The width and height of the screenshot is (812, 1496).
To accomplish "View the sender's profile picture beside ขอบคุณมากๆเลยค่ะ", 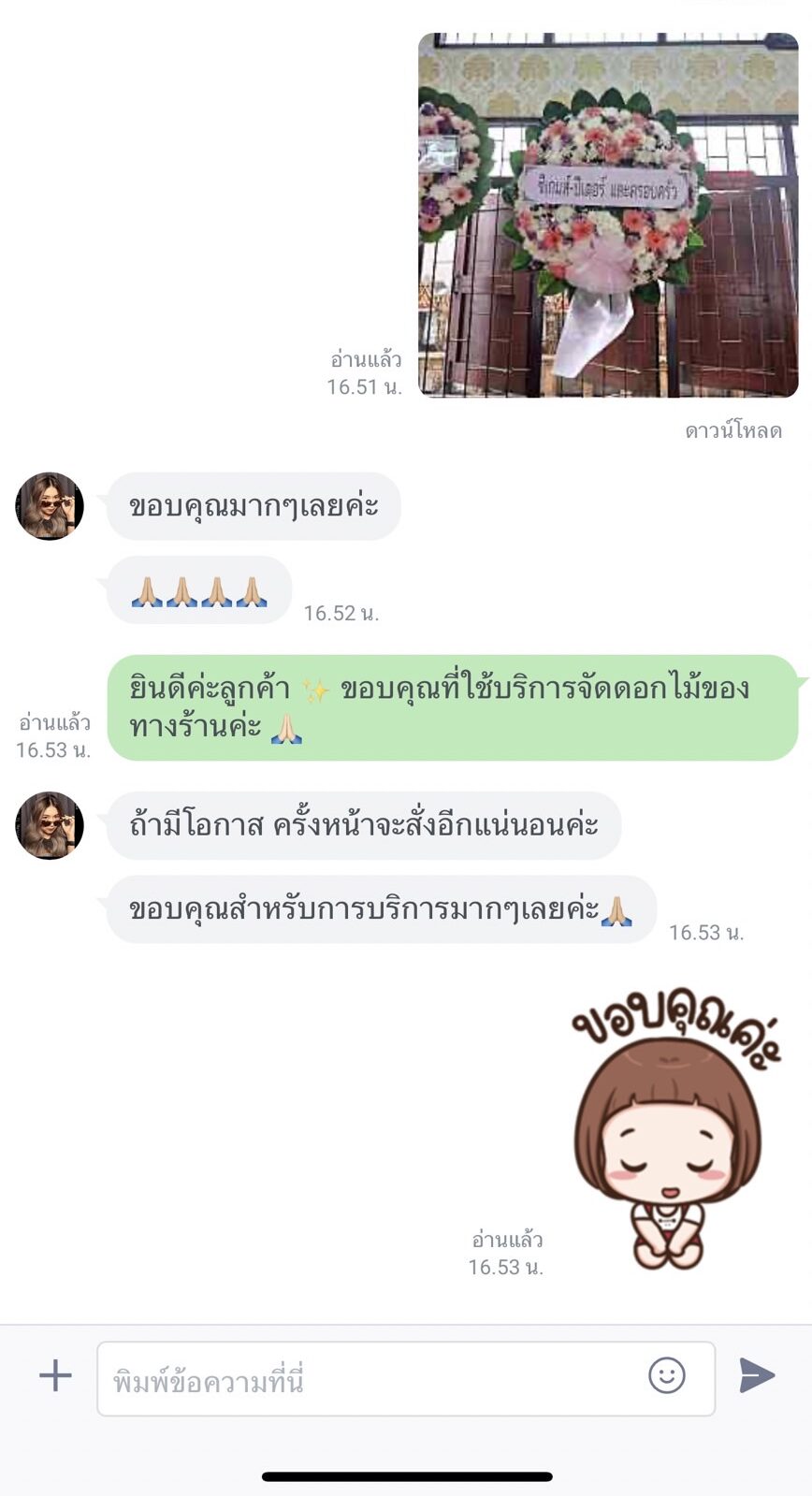I will 50,506.
